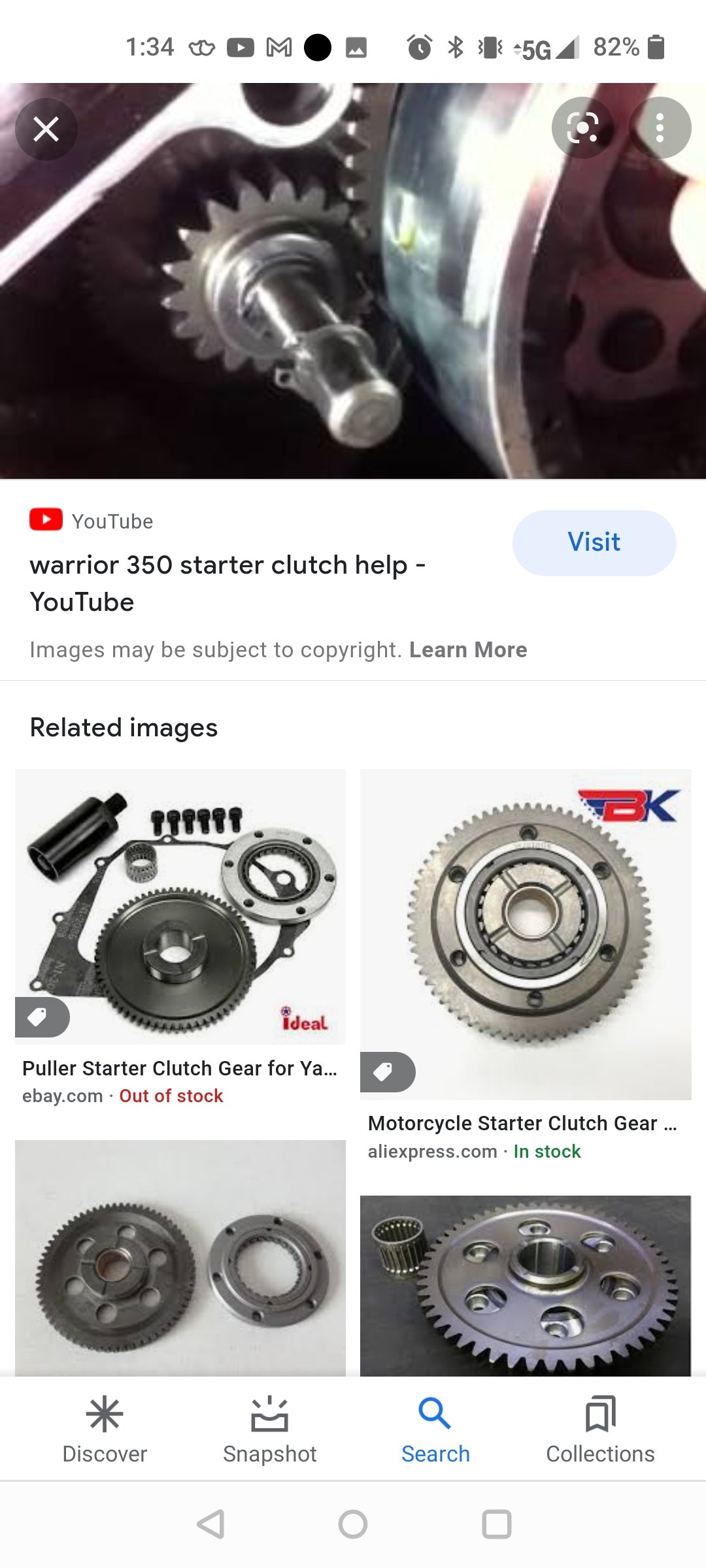Open the three-dot overflow menu
Viewport: 706px width, 1568px height.
[x=660, y=128]
